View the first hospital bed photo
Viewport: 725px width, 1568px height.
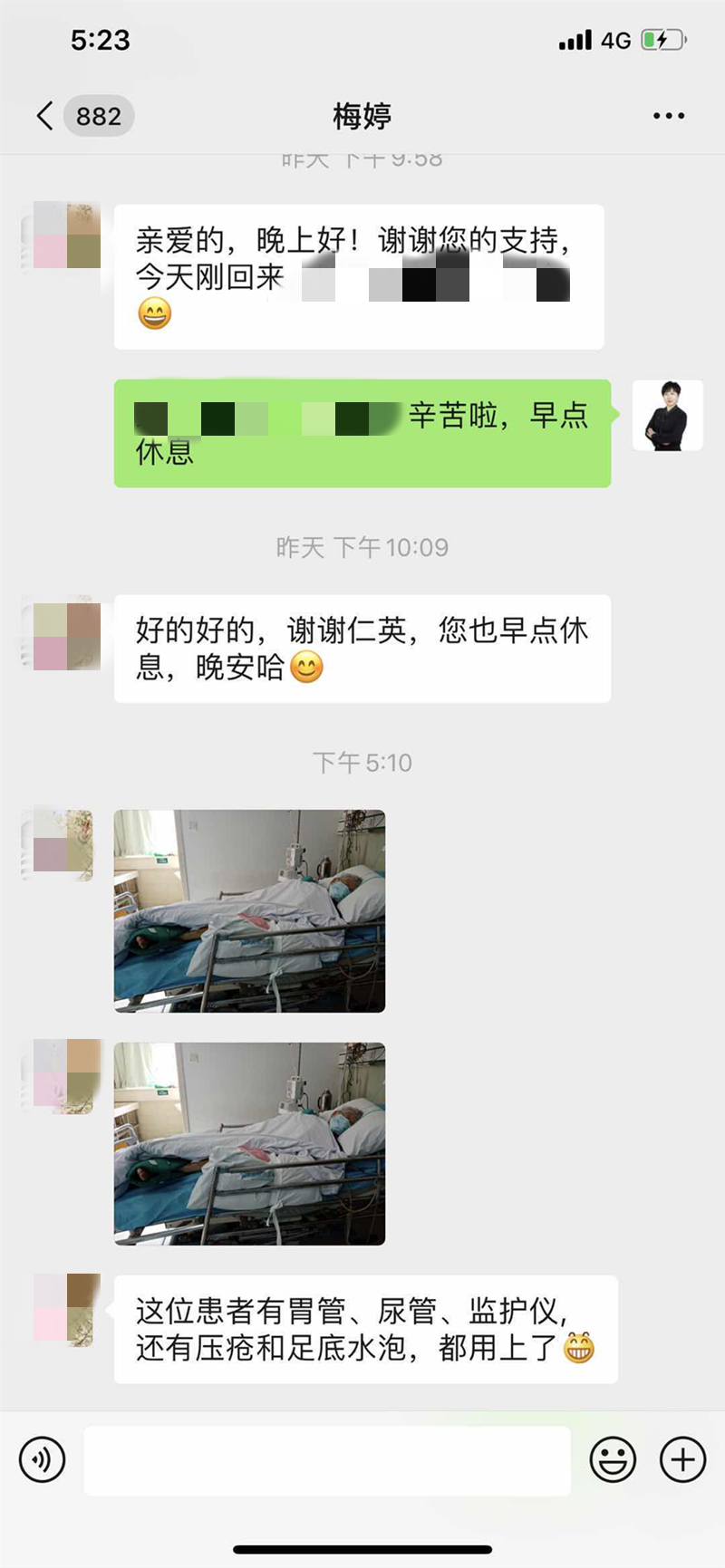pyautogui.click(x=249, y=910)
